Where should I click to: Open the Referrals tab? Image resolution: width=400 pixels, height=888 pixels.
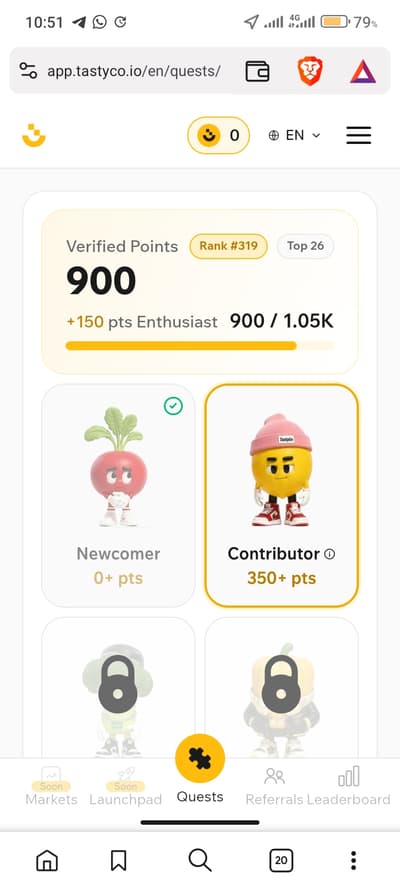274,785
